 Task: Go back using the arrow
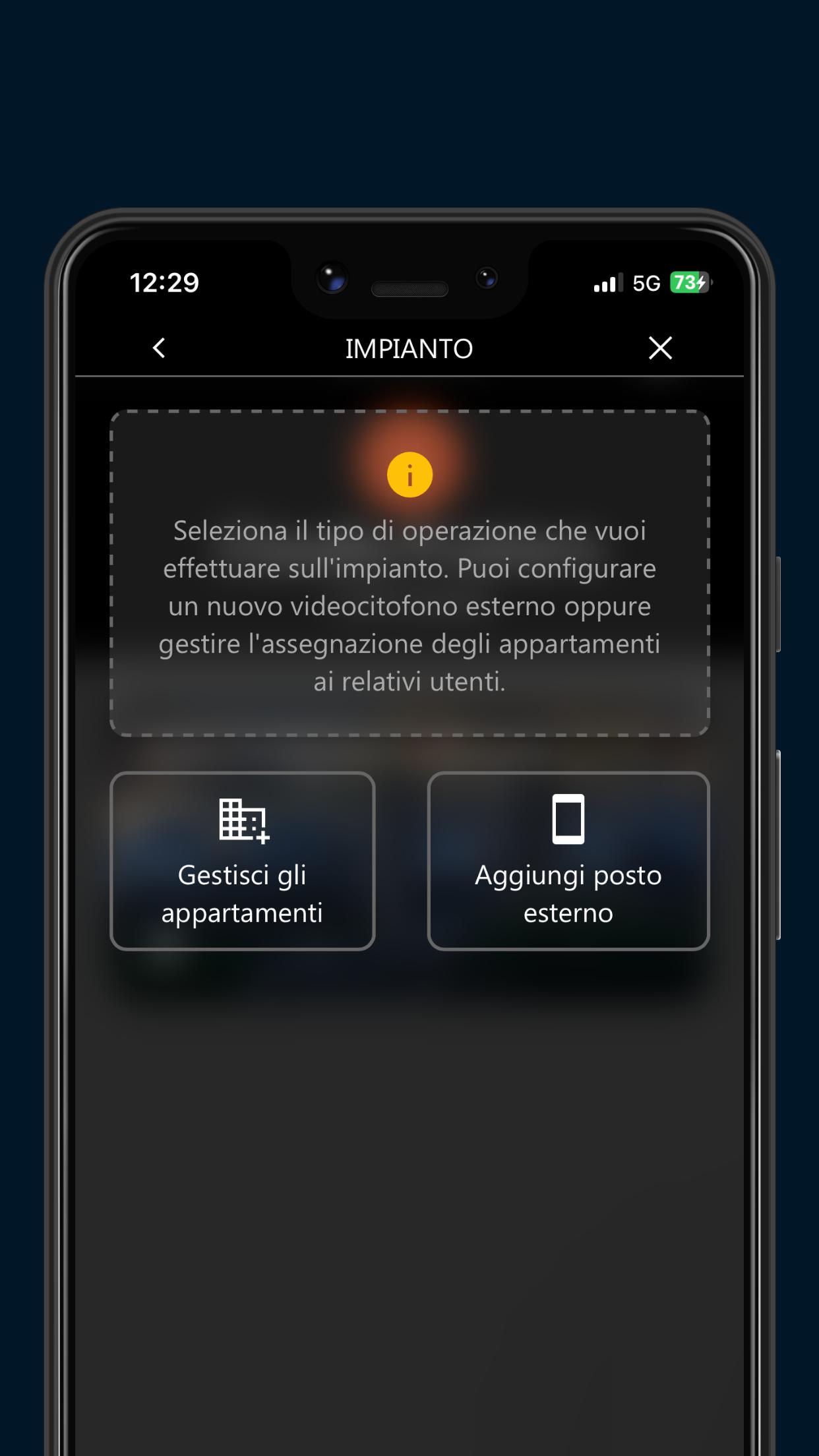click(x=159, y=348)
